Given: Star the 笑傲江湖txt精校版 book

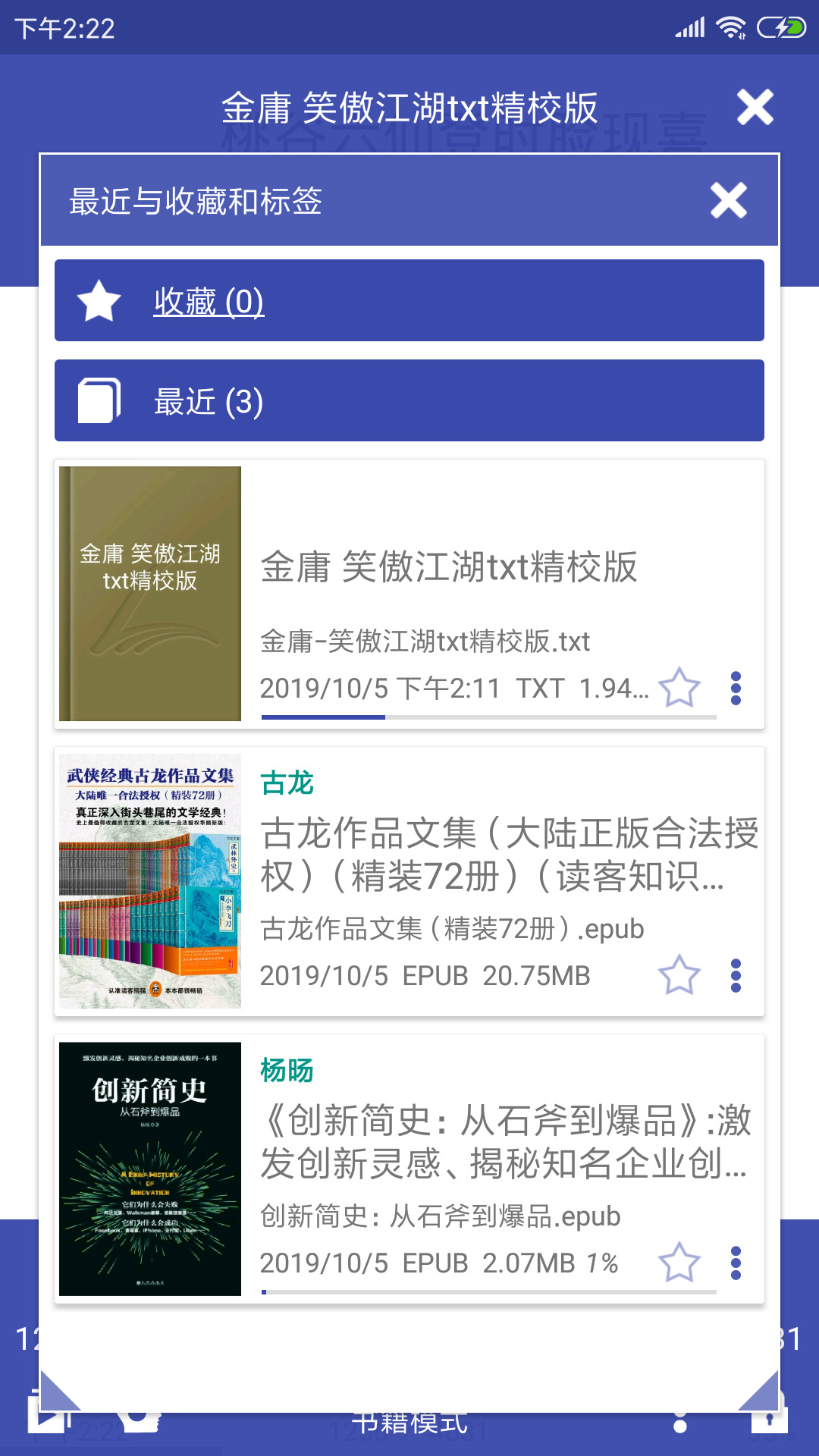Looking at the screenshot, I should pyautogui.click(x=680, y=689).
